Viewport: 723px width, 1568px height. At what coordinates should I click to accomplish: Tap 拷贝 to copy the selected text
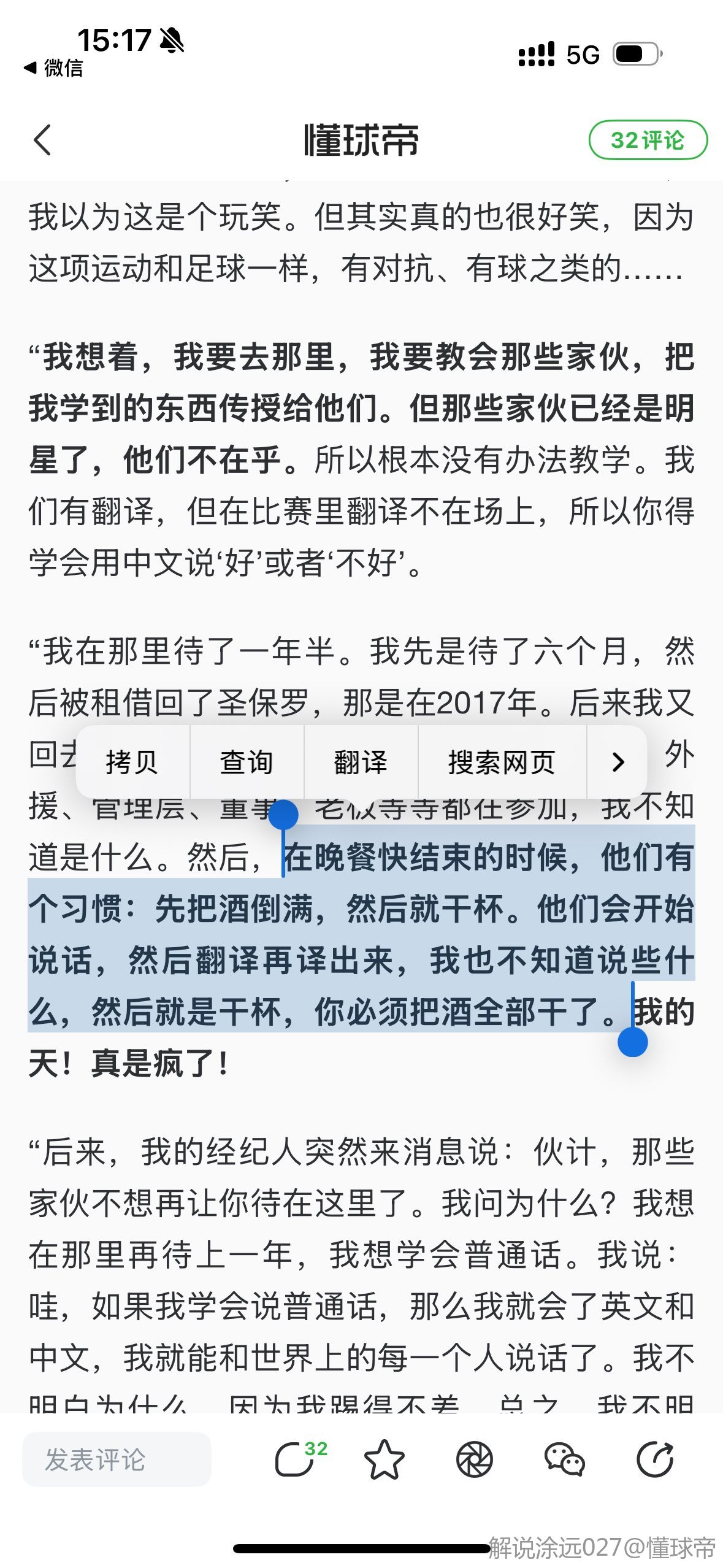[x=132, y=763]
